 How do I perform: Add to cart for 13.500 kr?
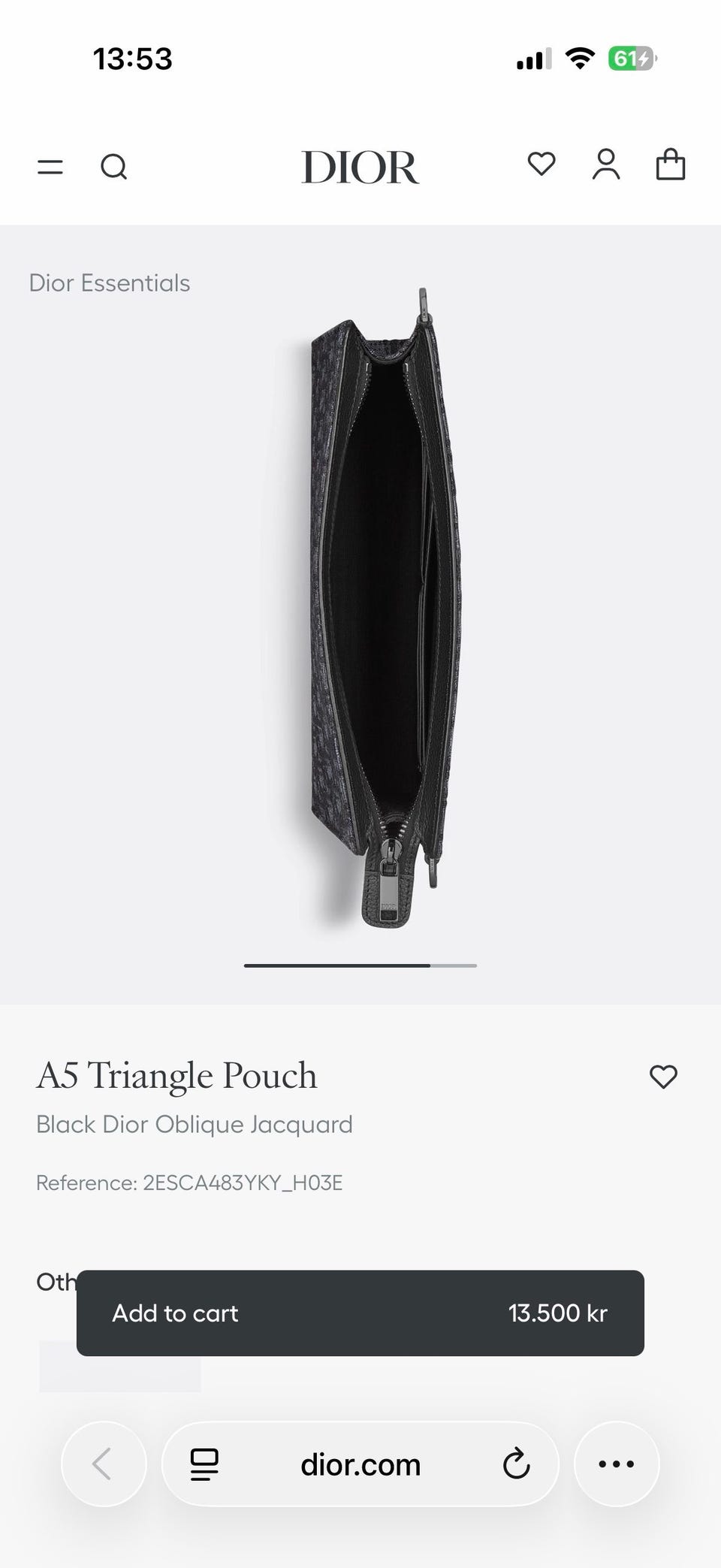click(x=360, y=1313)
